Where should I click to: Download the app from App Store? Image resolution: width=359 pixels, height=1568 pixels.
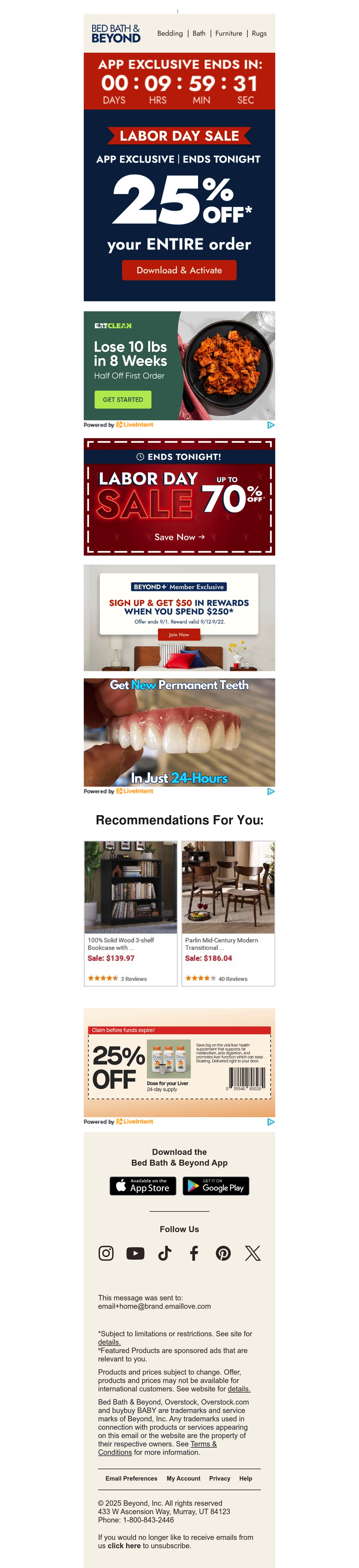point(143,1186)
